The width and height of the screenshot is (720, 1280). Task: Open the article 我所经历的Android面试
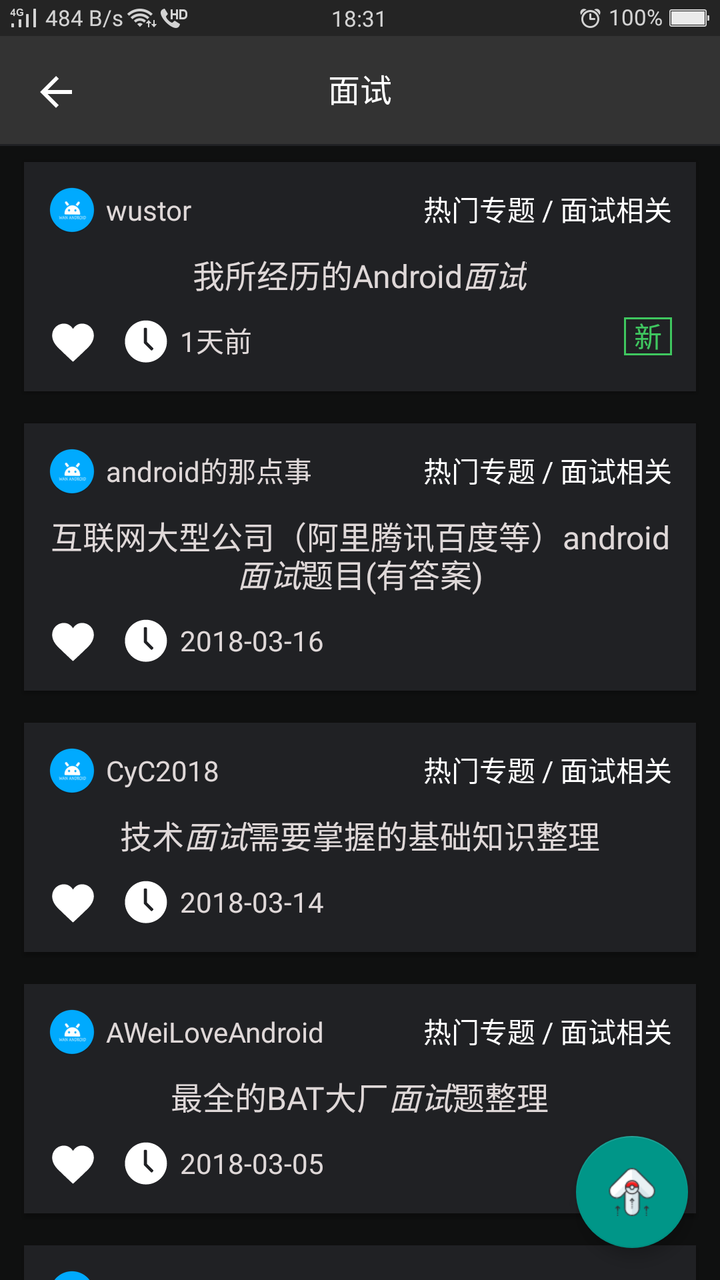click(x=360, y=277)
